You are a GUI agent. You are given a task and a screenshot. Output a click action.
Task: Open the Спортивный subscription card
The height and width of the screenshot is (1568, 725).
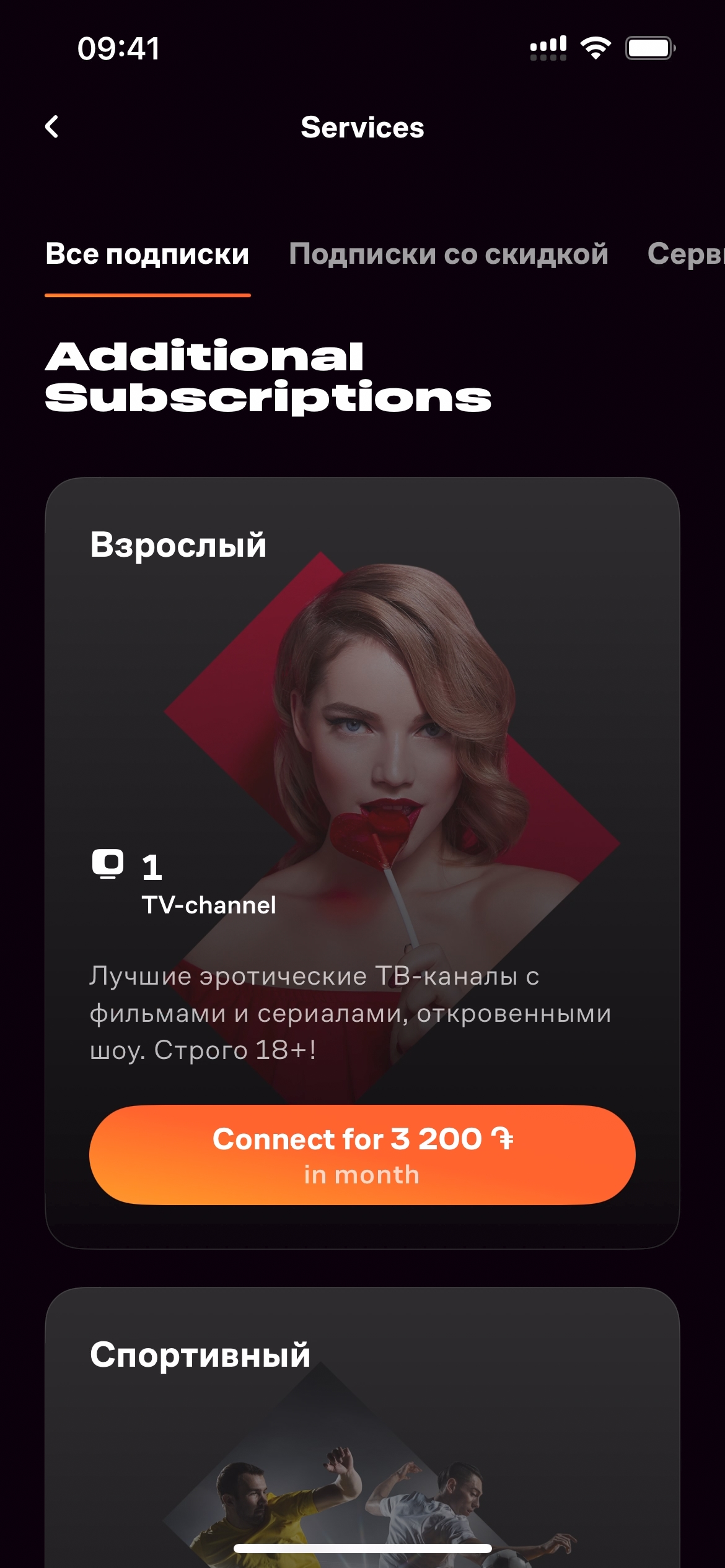362,1424
